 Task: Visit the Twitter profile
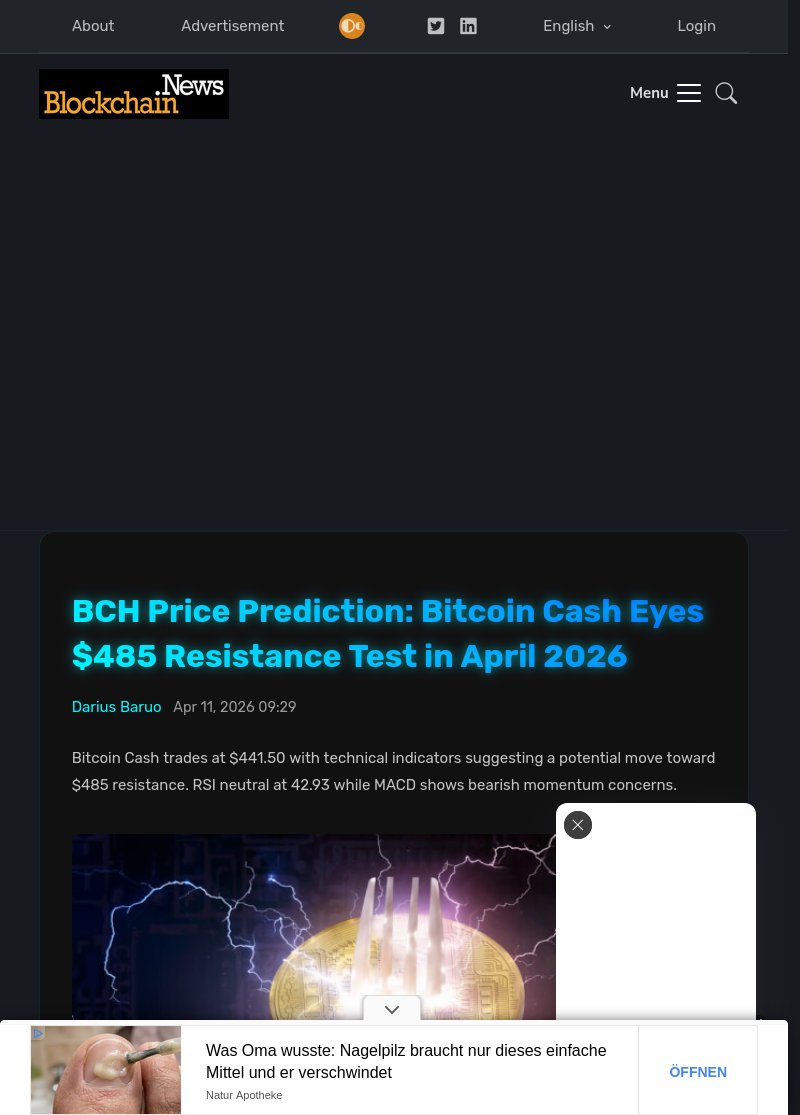coord(436,26)
